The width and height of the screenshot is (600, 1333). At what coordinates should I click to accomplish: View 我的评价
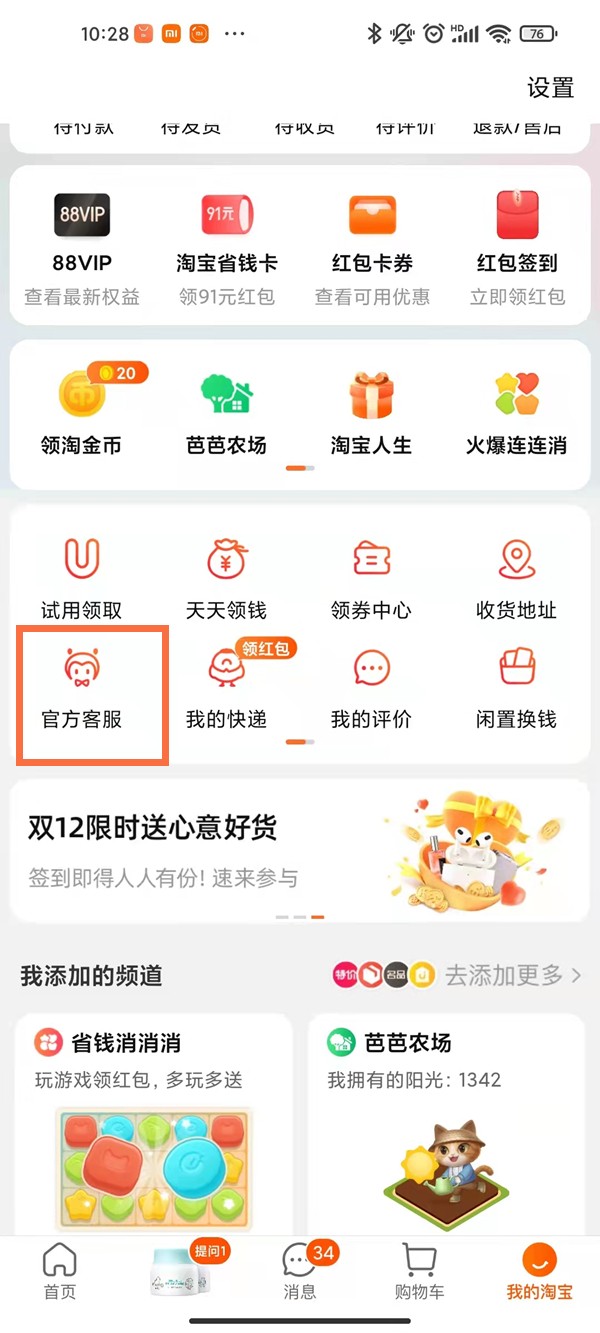point(371,688)
